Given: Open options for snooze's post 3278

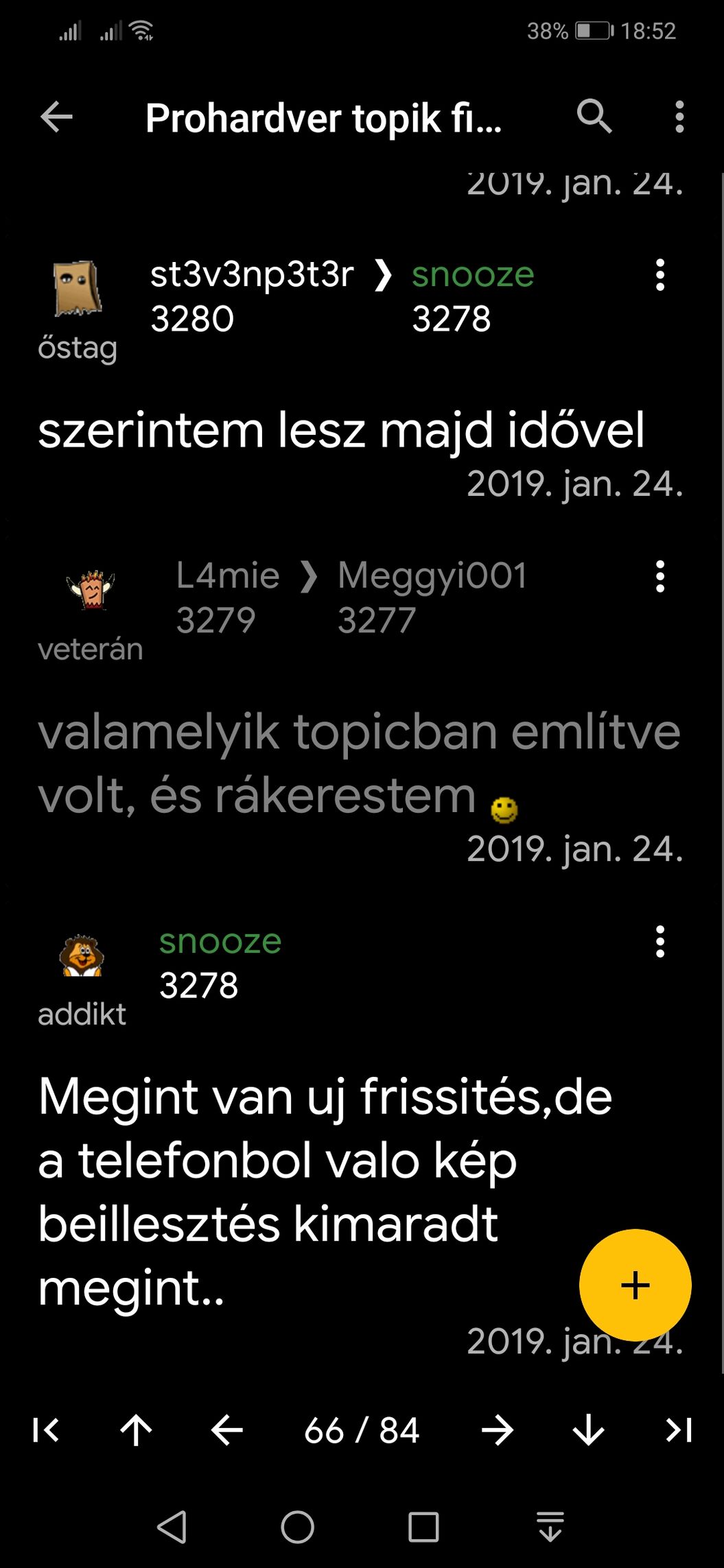Looking at the screenshot, I should [x=659, y=942].
